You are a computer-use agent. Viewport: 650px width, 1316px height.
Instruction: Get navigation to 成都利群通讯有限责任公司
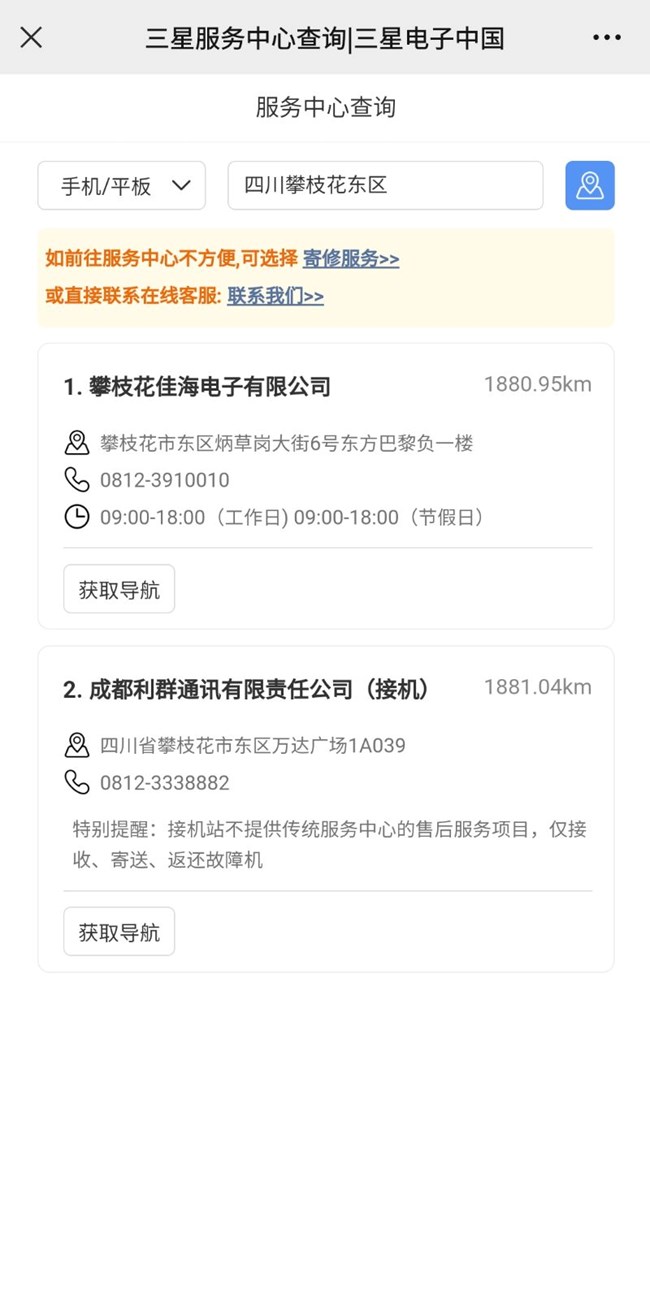[x=119, y=932]
